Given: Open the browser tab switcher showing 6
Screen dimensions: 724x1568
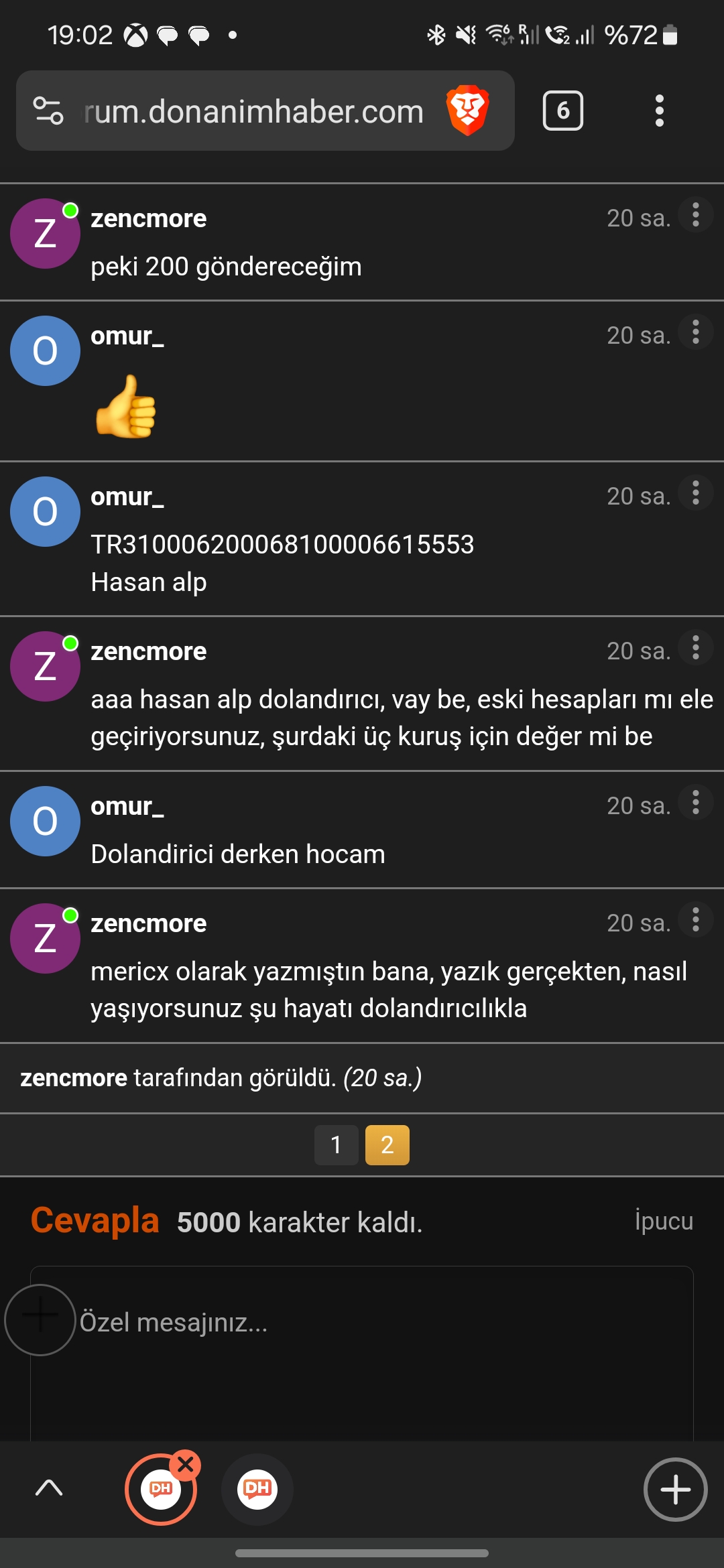Looking at the screenshot, I should [x=562, y=111].
